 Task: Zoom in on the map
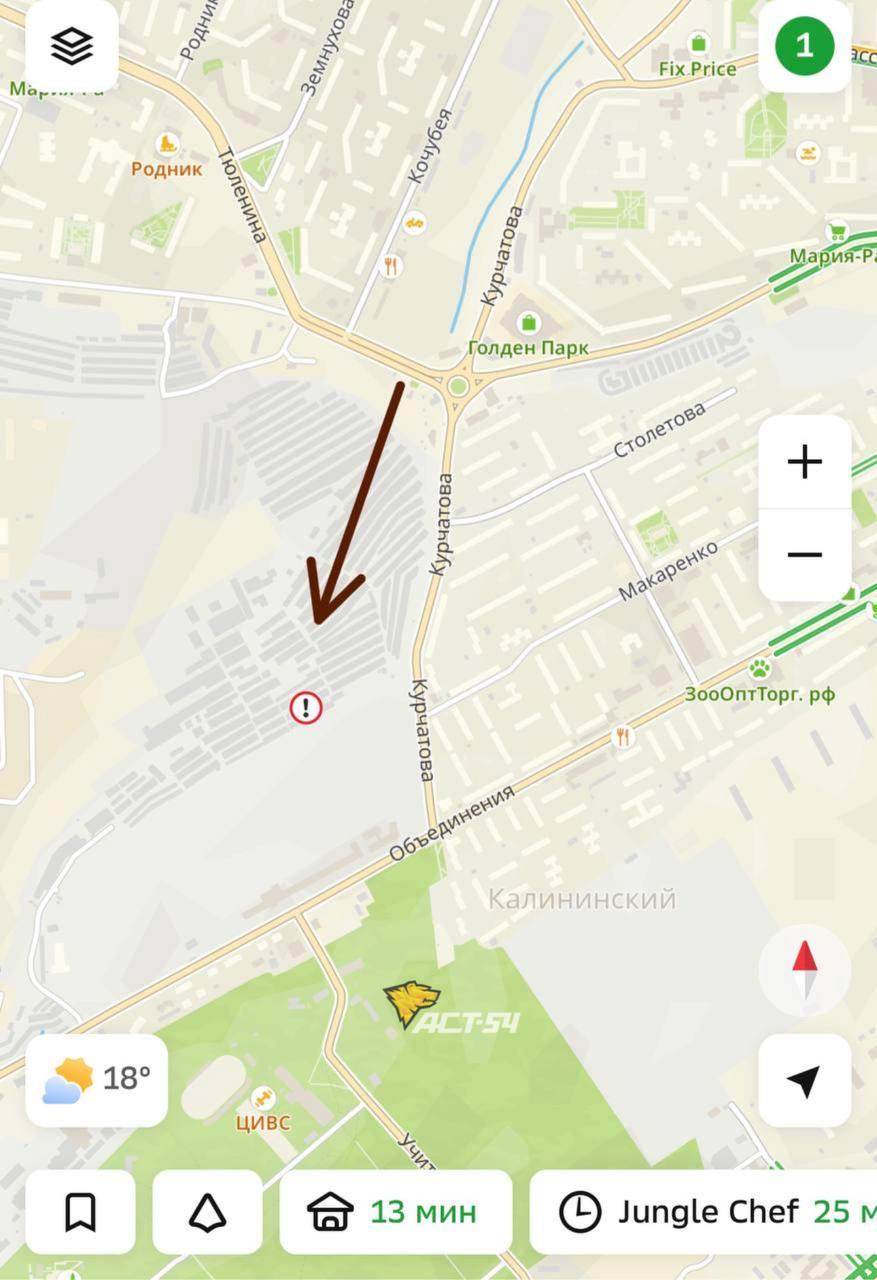(804, 462)
